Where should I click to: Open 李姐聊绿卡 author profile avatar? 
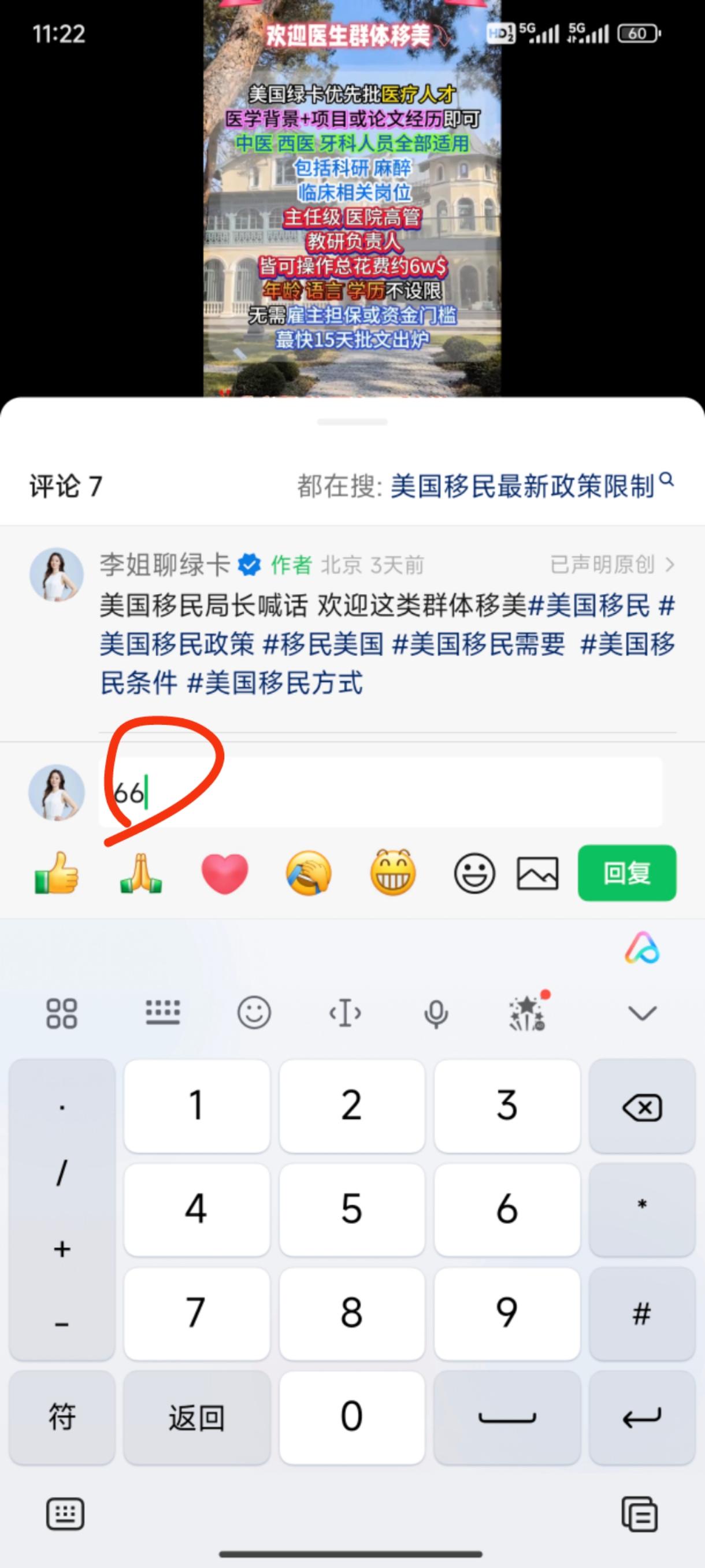57,574
